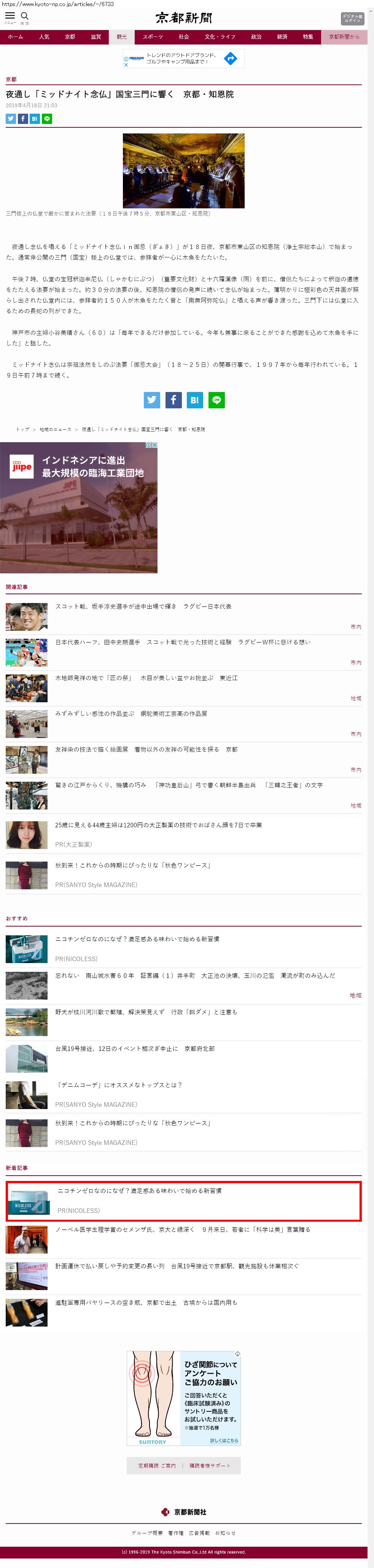
Task: Read 木地師発祥の地で「匠の祭」 article
Action: click(146, 678)
